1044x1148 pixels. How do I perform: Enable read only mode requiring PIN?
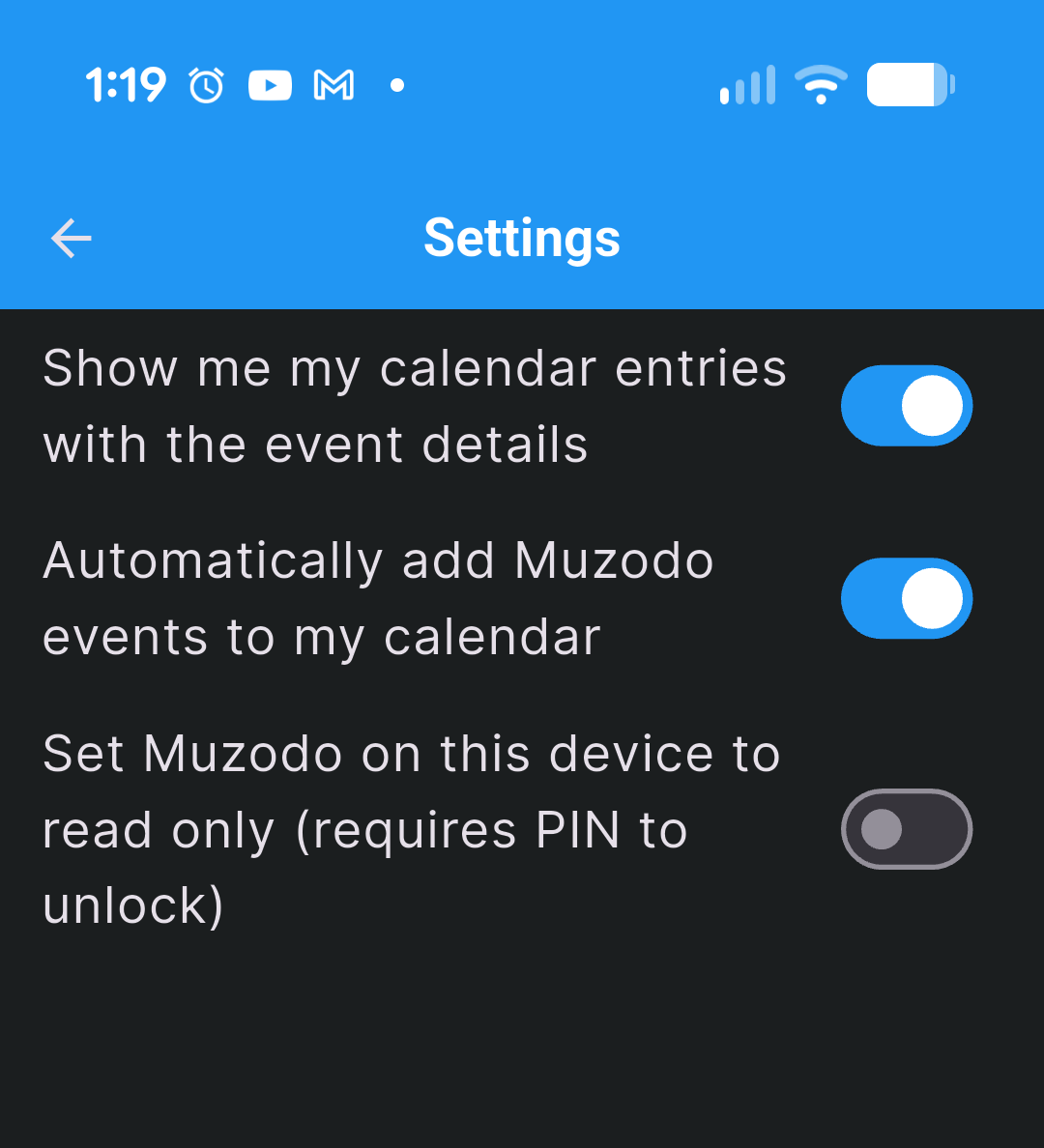point(906,829)
